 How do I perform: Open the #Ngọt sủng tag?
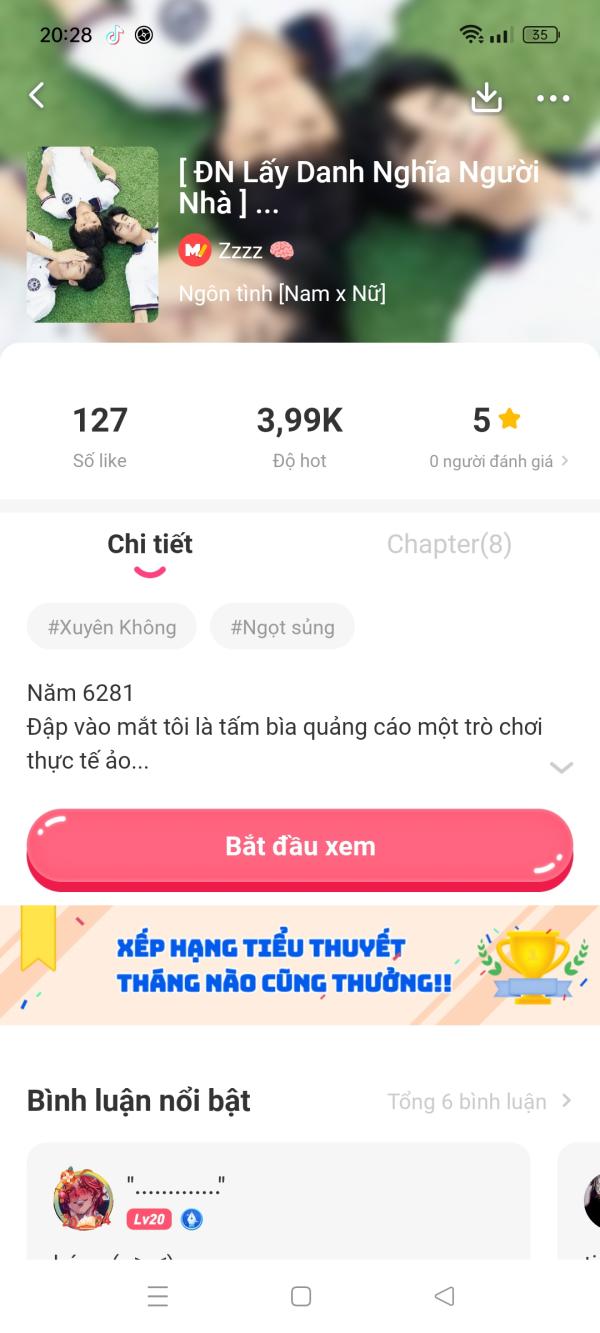(x=282, y=627)
